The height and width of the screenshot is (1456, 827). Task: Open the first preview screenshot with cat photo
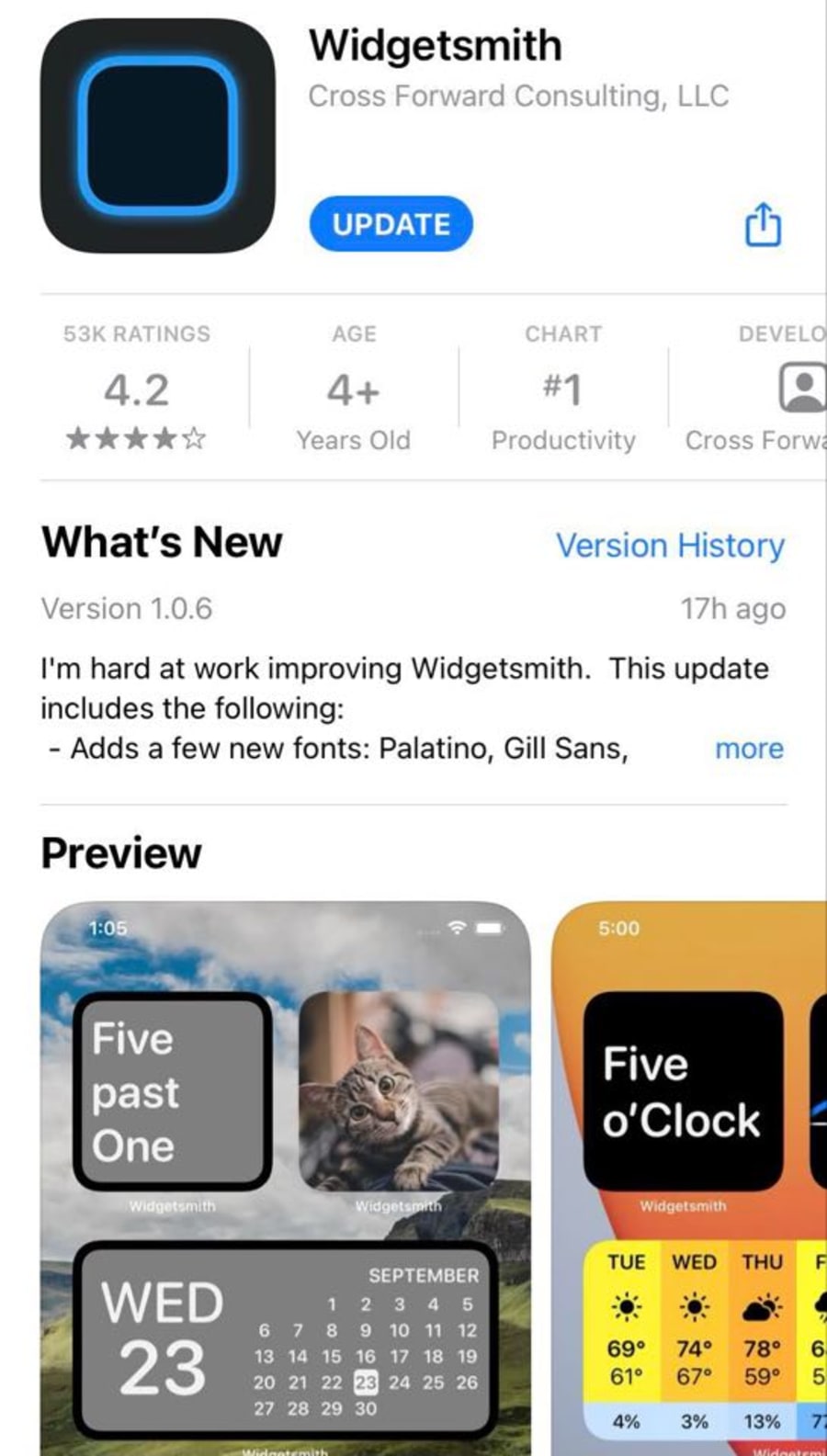click(286, 1176)
